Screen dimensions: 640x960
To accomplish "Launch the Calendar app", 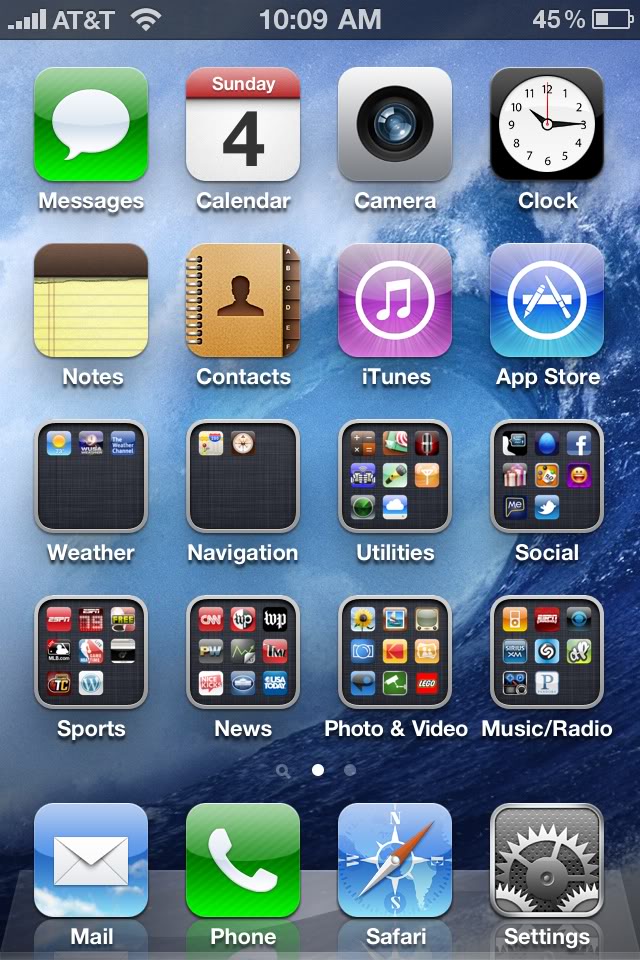I will [243, 125].
